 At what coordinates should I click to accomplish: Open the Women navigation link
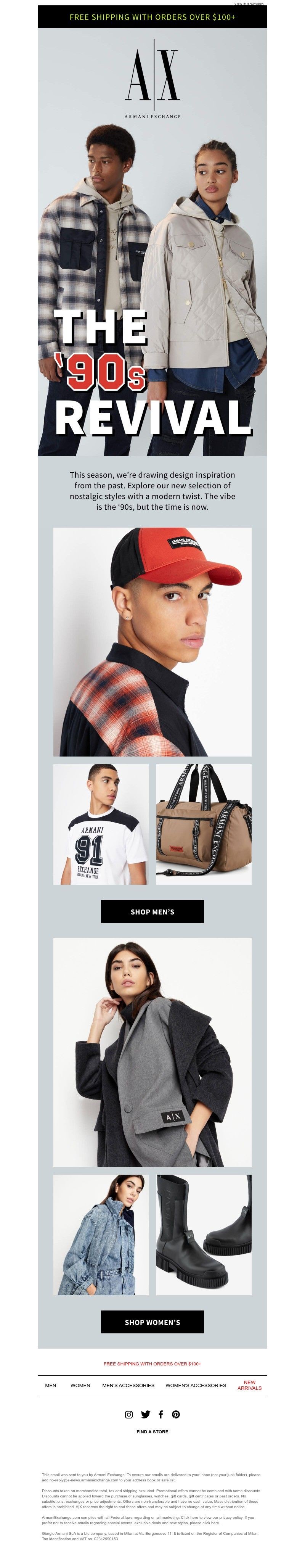point(80,1385)
